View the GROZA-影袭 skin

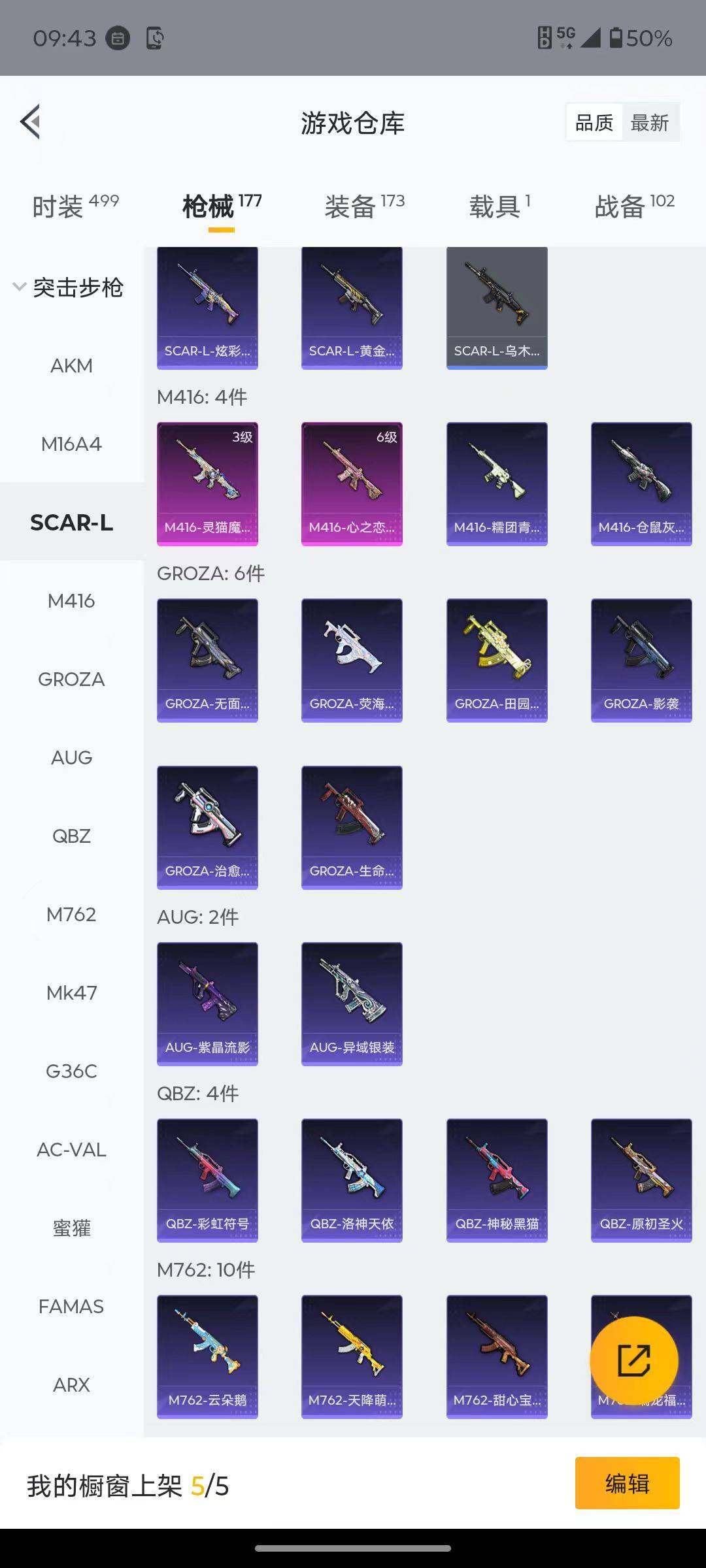click(641, 660)
